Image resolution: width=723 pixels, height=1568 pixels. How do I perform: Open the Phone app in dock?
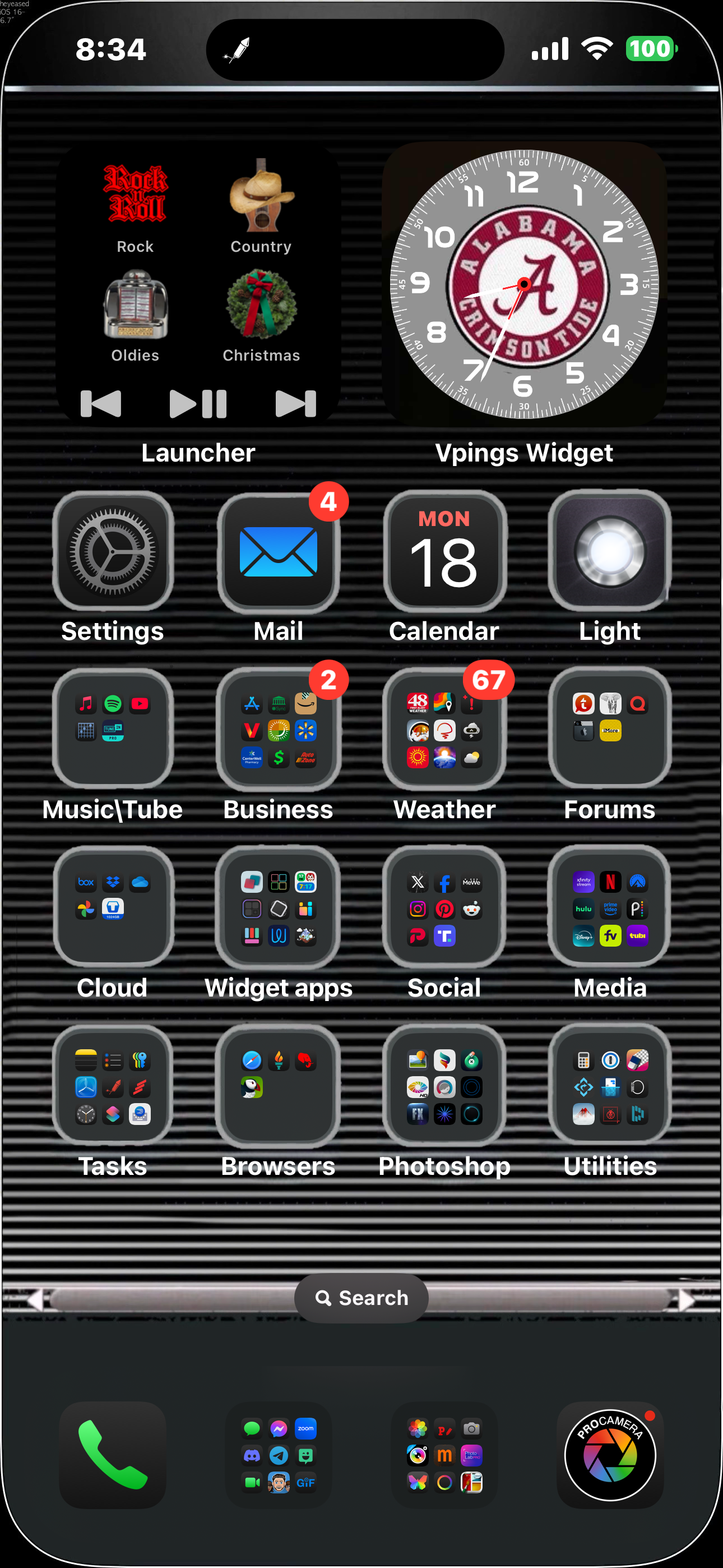click(x=113, y=1455)
